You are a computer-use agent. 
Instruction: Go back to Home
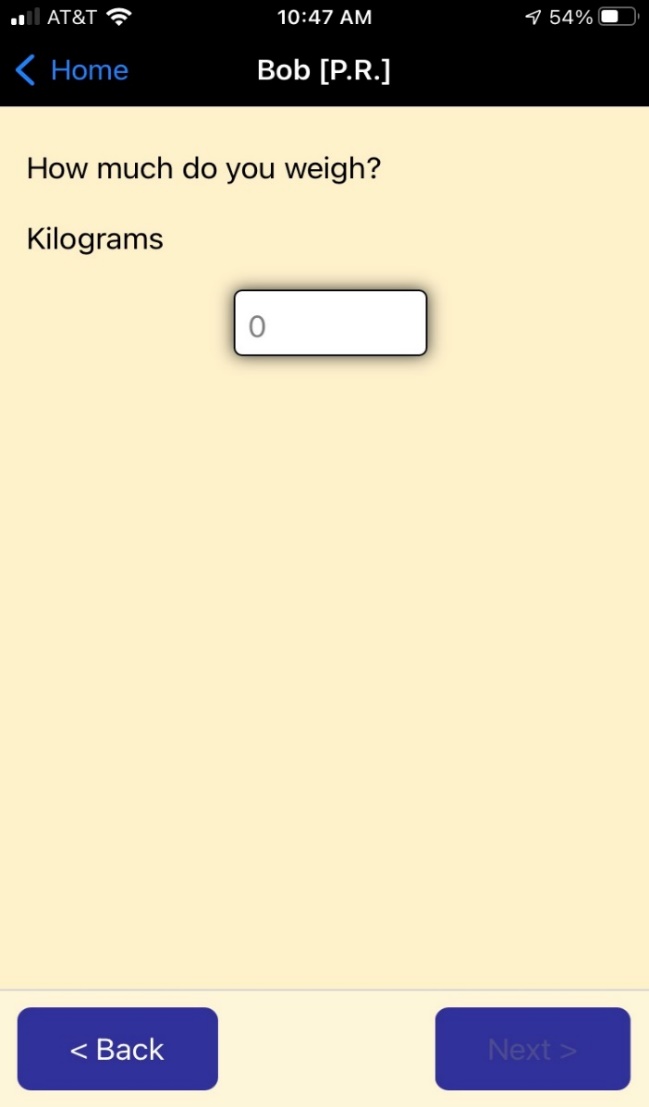coord(72,70)
